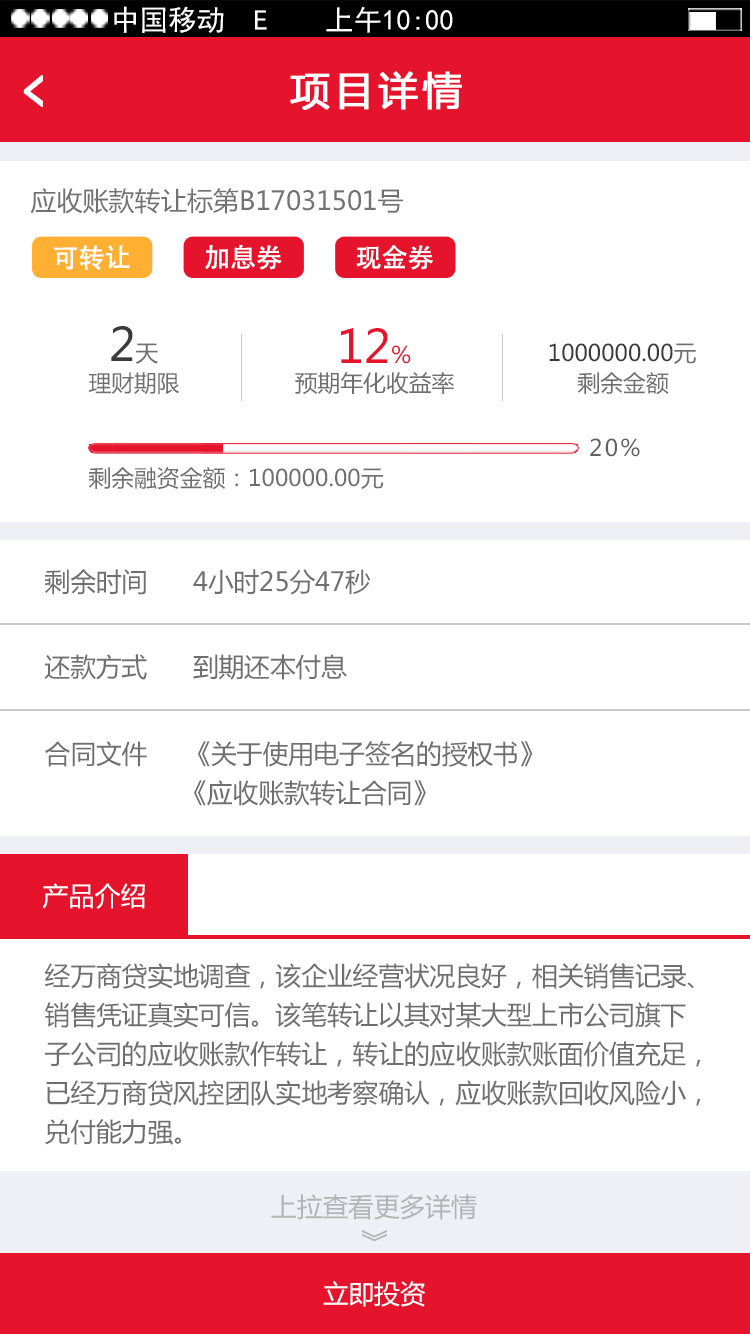Tap the 立即投资 invest button
Viewport: 750px width, 1334px height.
[x=375, y=1293]
